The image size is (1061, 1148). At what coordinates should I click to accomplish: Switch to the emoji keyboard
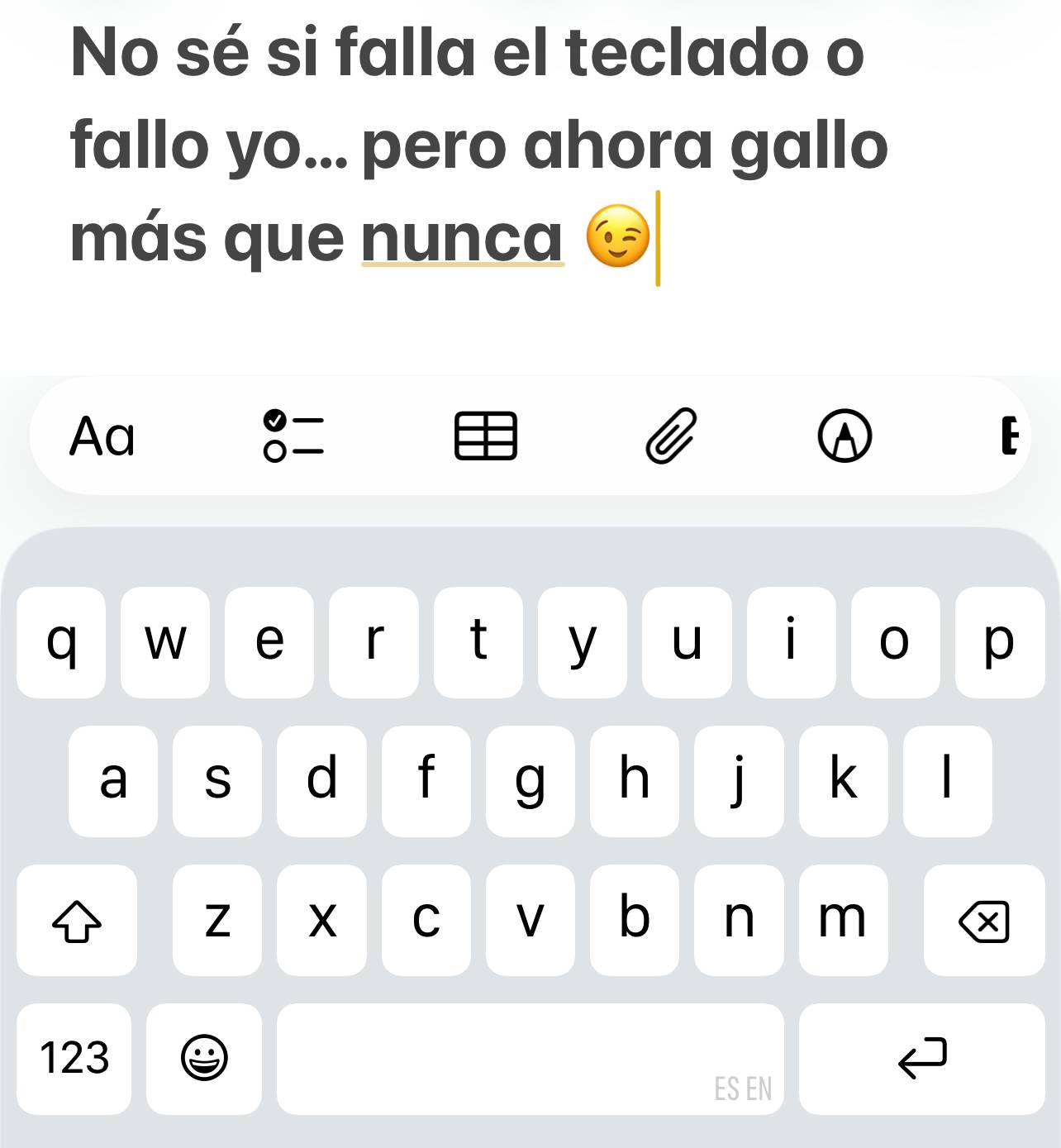(x=204, y=1059)
